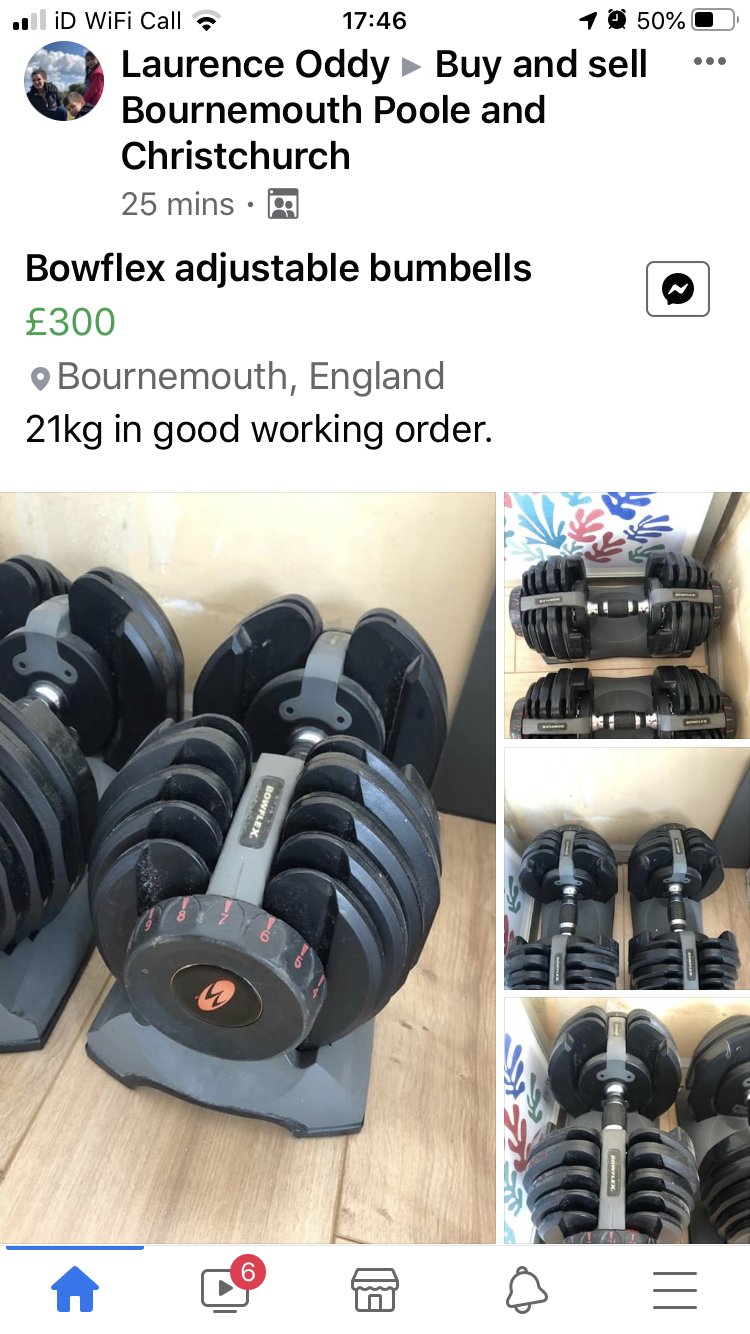Screen dimensions: 750x1334
Task: Open photo with colorful leaf wallpaper top
Action: (x=626, y=615)
